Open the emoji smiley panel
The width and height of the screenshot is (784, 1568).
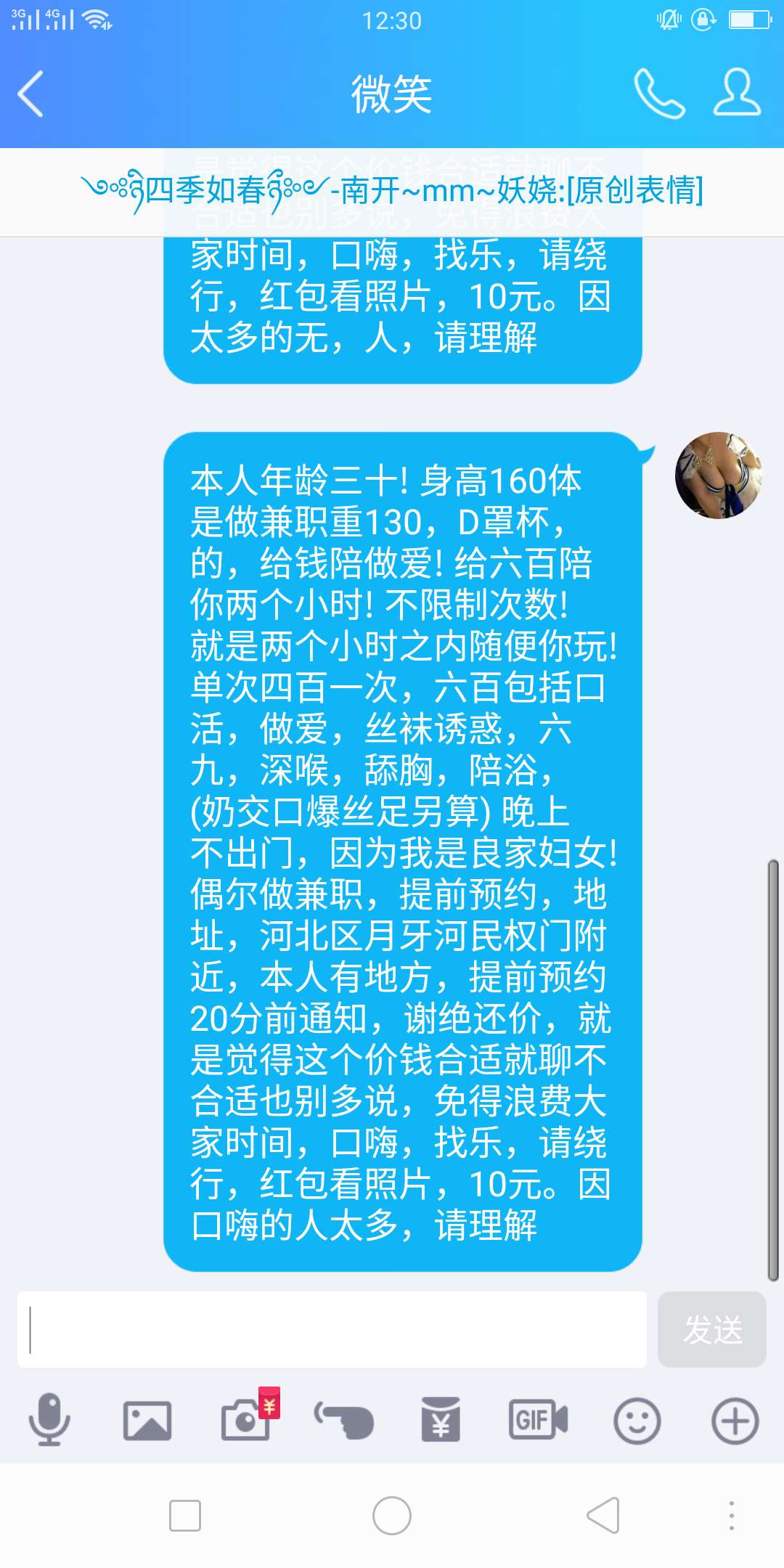click(637, 1420)
